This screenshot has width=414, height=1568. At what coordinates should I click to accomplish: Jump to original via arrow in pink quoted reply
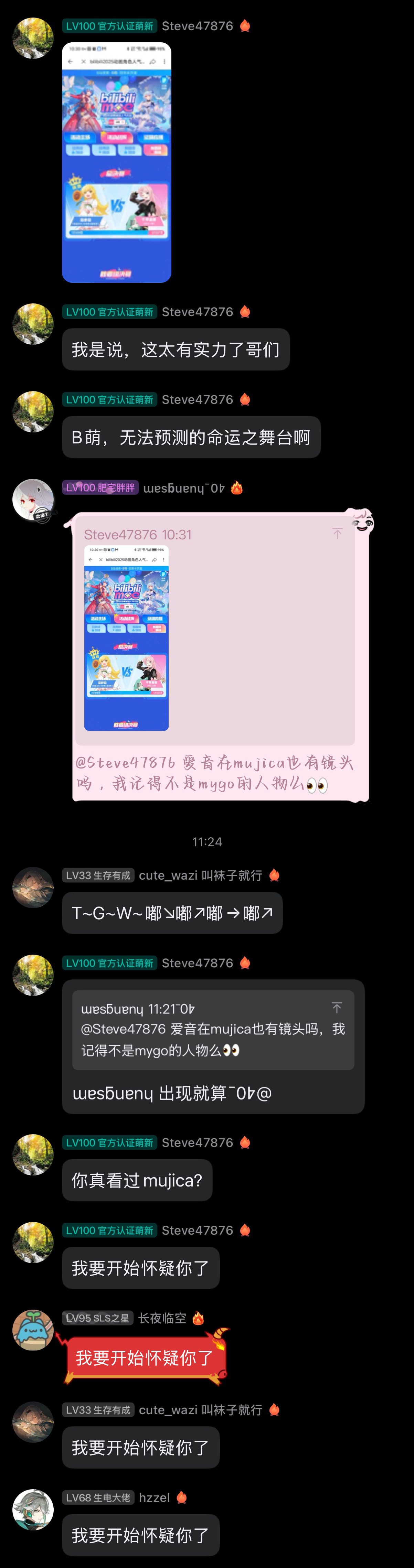click(337, 534)
